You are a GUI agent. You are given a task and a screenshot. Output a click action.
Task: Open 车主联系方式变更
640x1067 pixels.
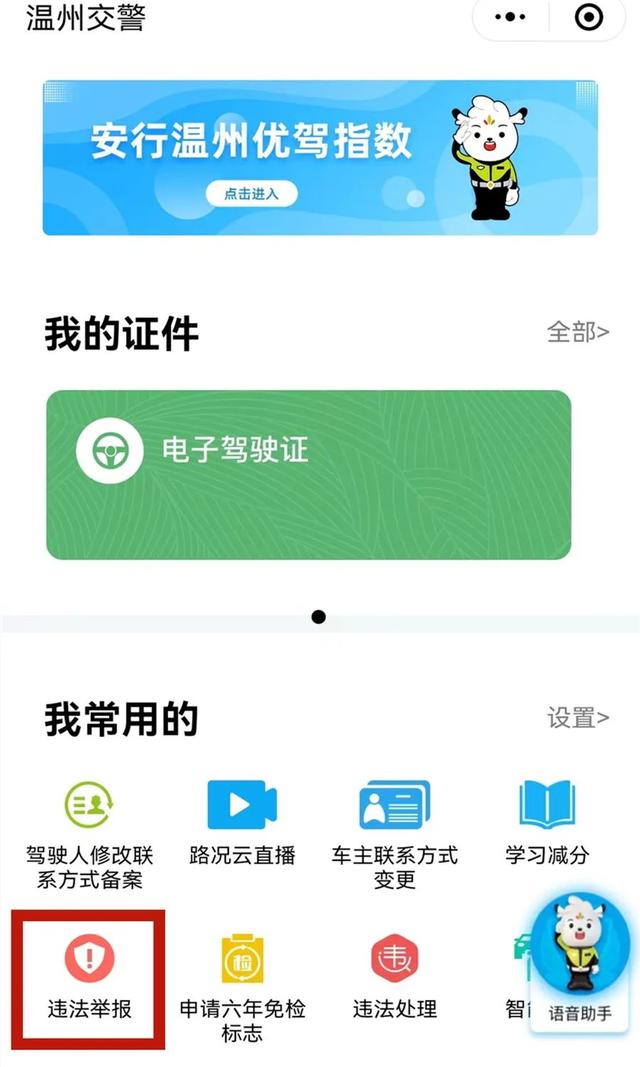[394, 836]
